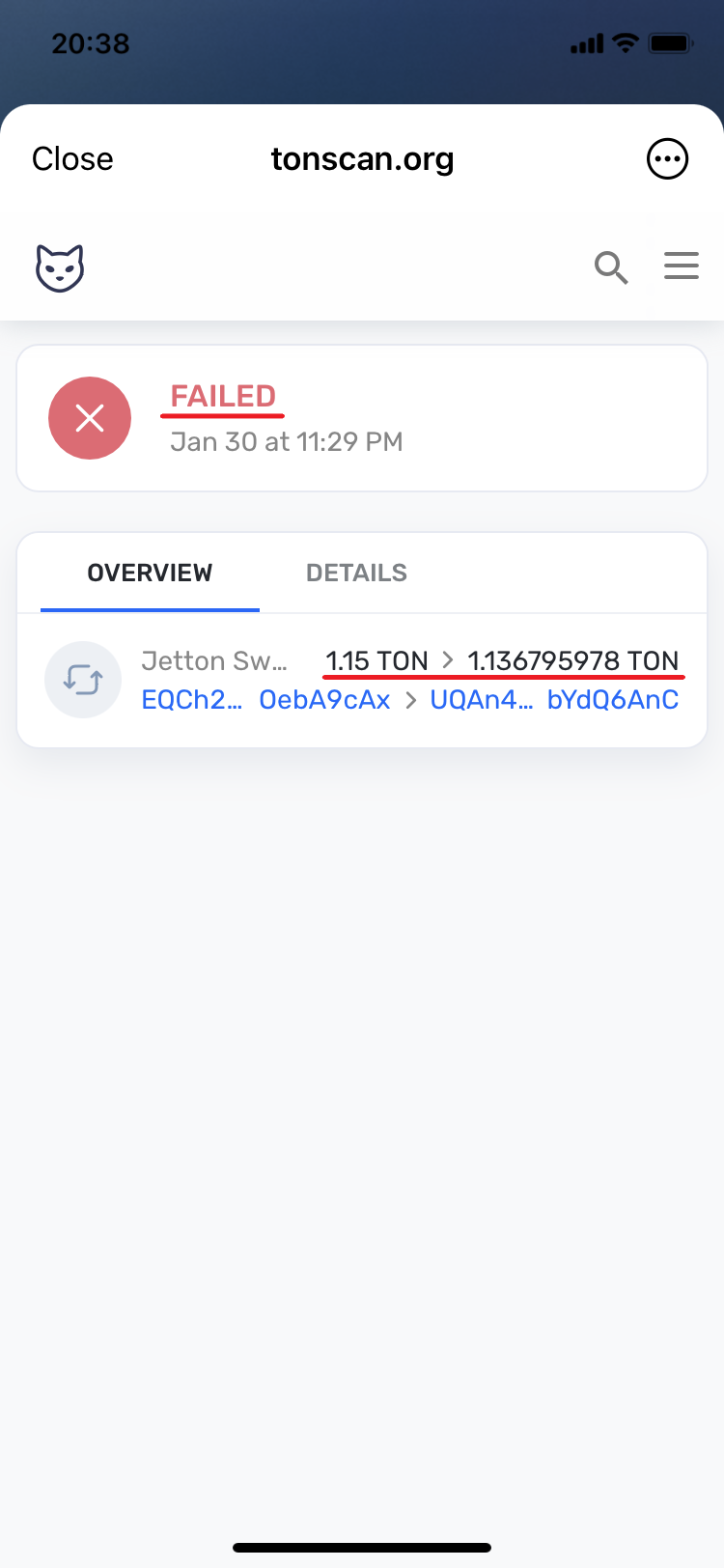
Task: Switch to the Details tab
Action: coord(356,573)
